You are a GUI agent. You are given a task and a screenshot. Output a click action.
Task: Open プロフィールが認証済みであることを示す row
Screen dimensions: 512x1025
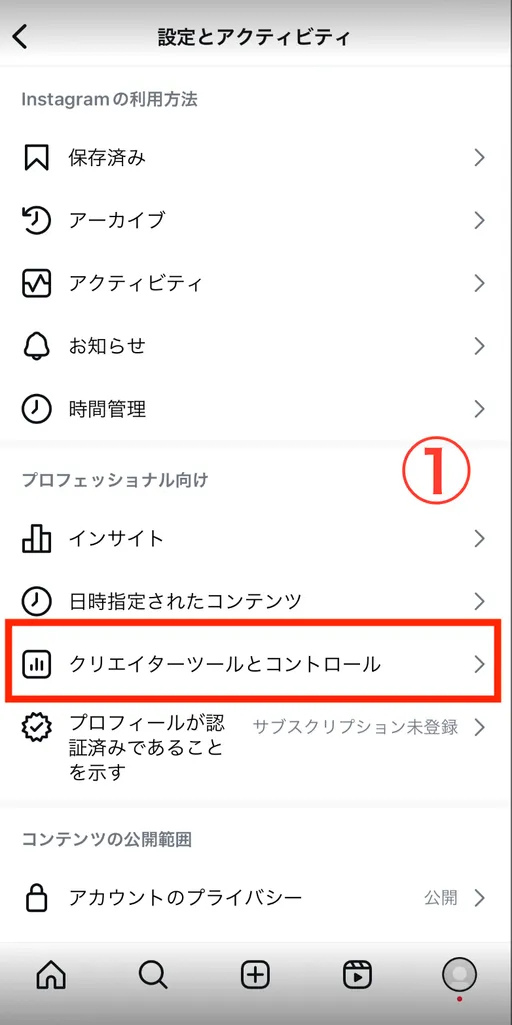tap(256, 748)
